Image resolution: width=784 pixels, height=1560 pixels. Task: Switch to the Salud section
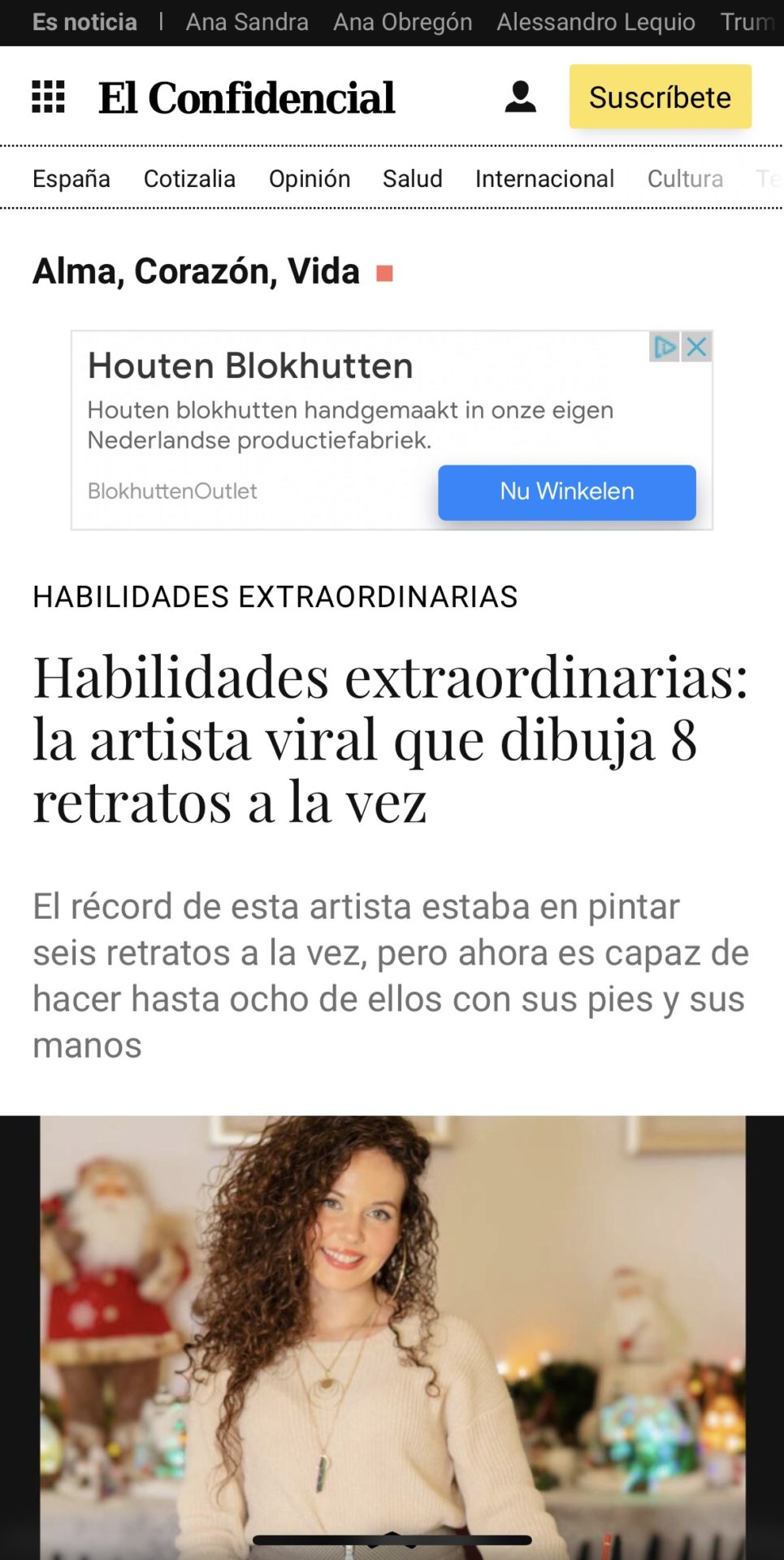pos(413,179)
